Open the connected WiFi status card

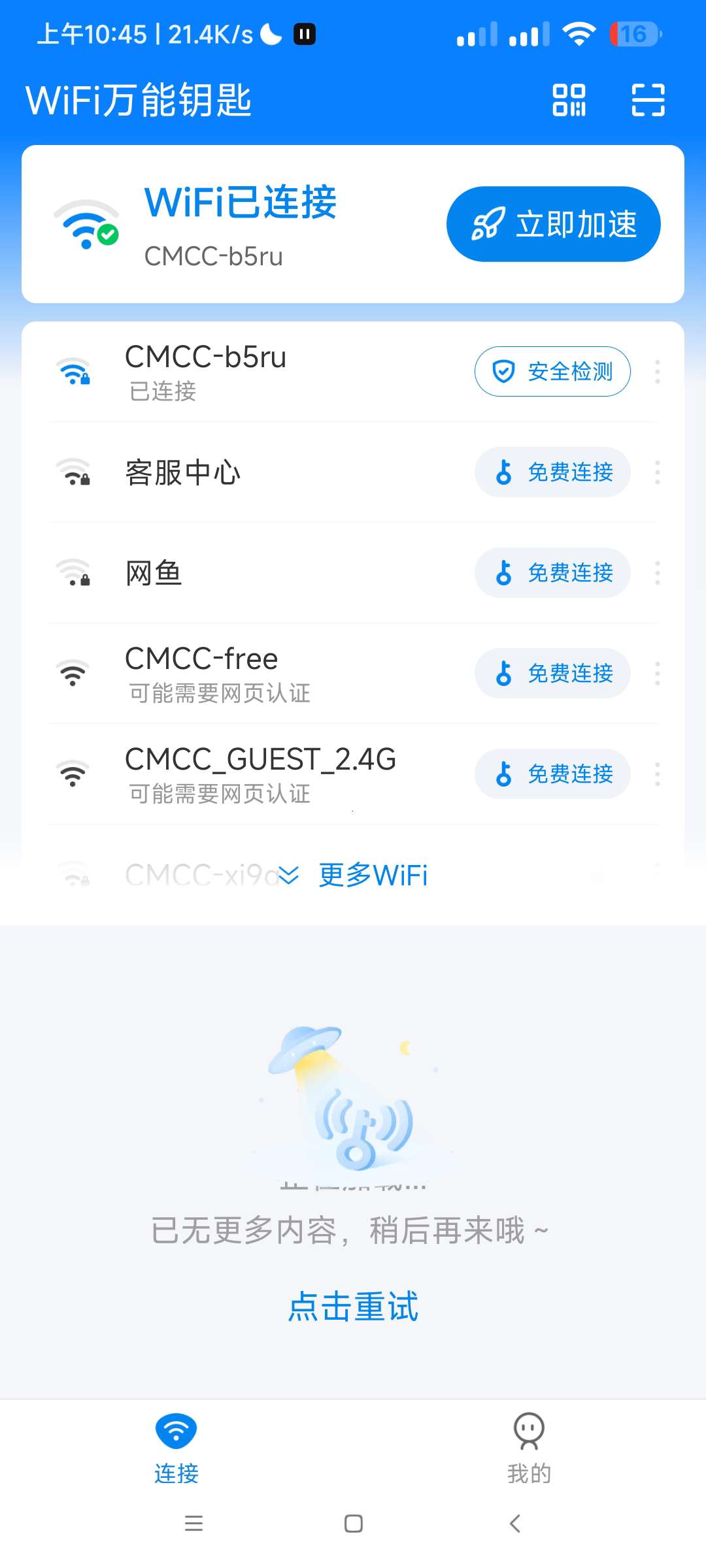(229, 224)
